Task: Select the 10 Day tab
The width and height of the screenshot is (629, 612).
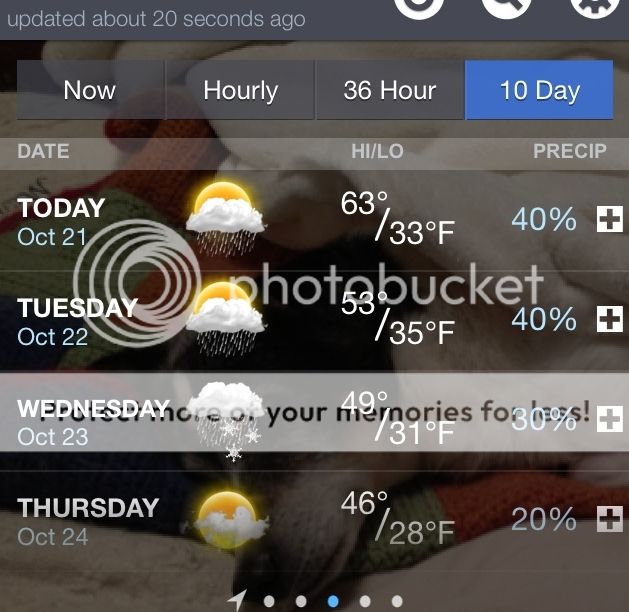Action: (x=539, y=90)
